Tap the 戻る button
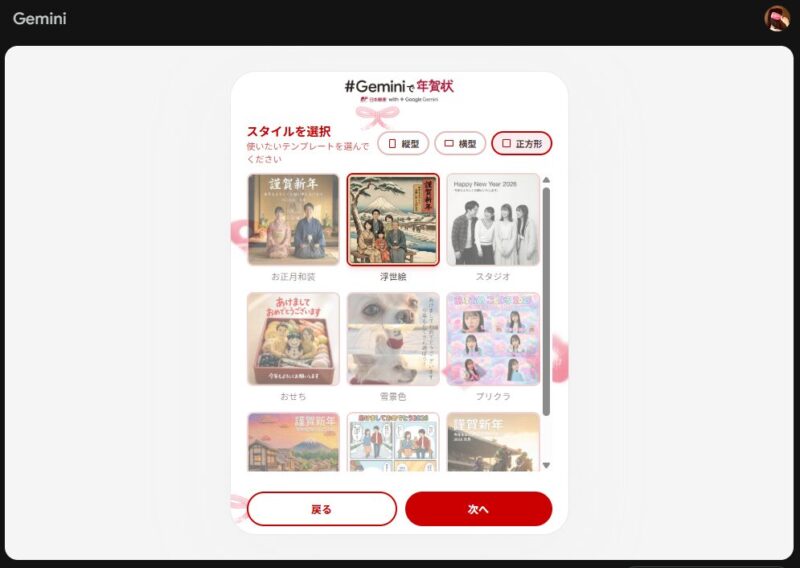 (x=321, y=509)
